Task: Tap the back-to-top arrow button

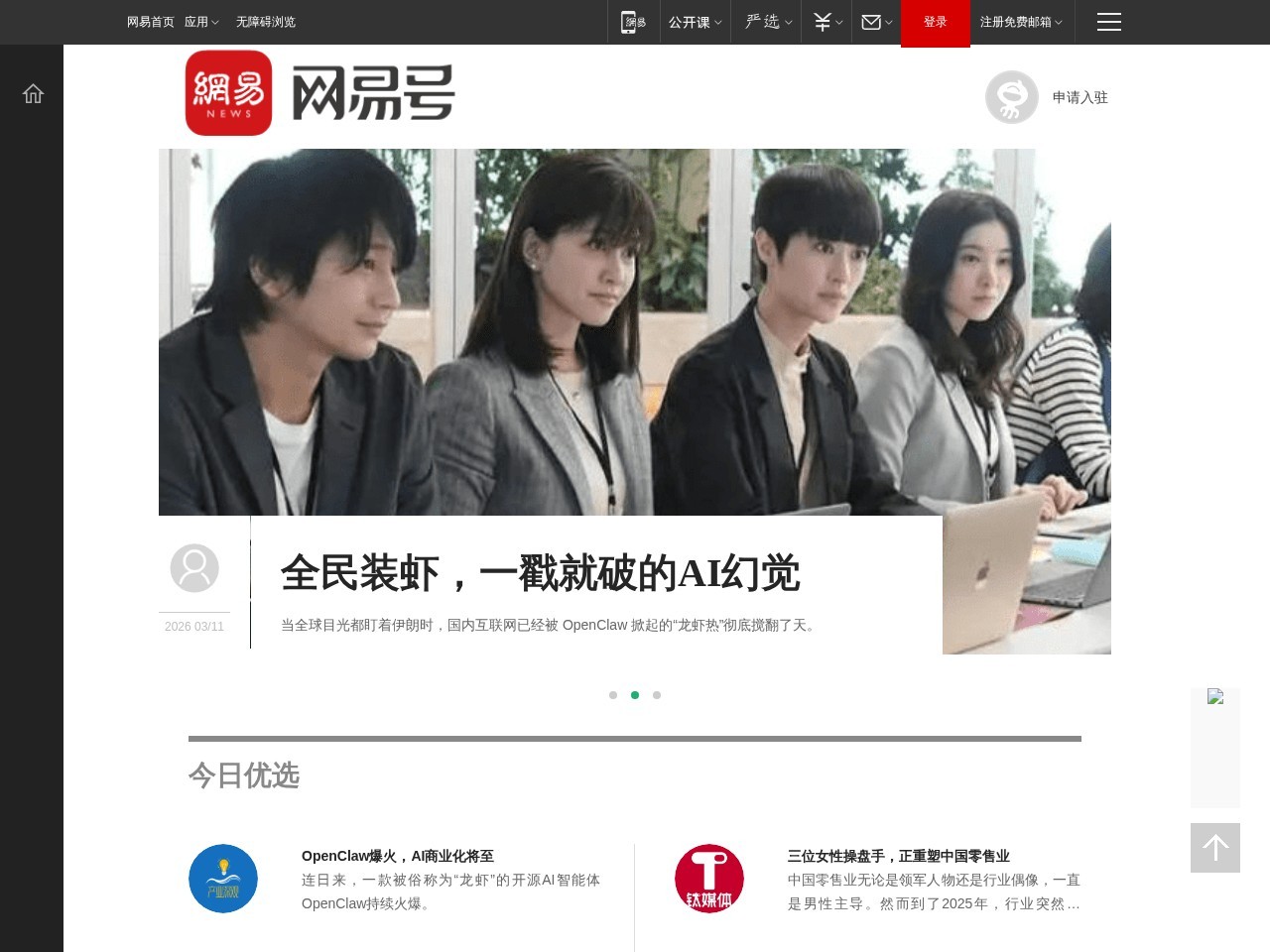Action: click(1215, 848)
